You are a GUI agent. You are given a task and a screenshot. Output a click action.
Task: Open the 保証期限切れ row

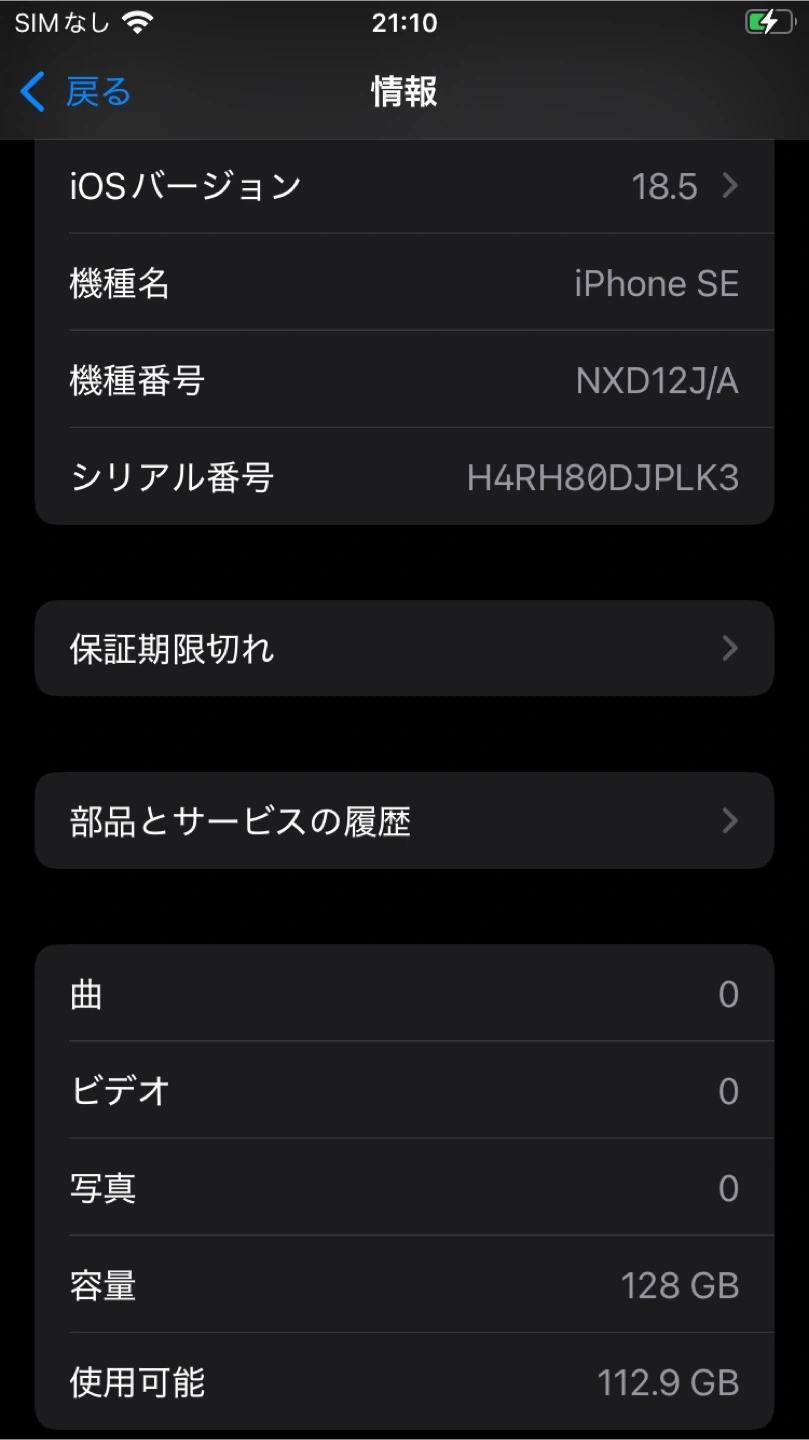(x=404, y=648)
